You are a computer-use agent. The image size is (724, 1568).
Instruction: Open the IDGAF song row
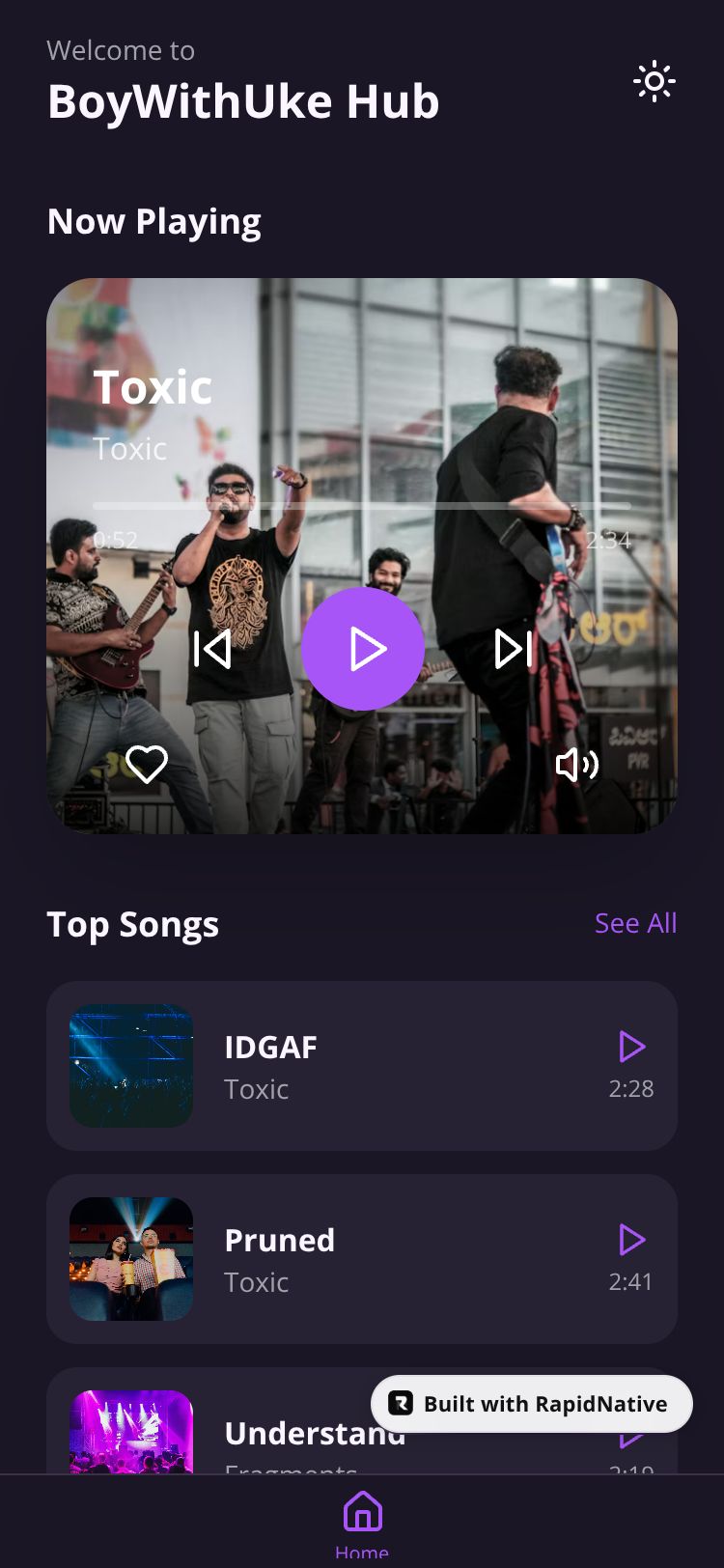[x=386, y=1066]
